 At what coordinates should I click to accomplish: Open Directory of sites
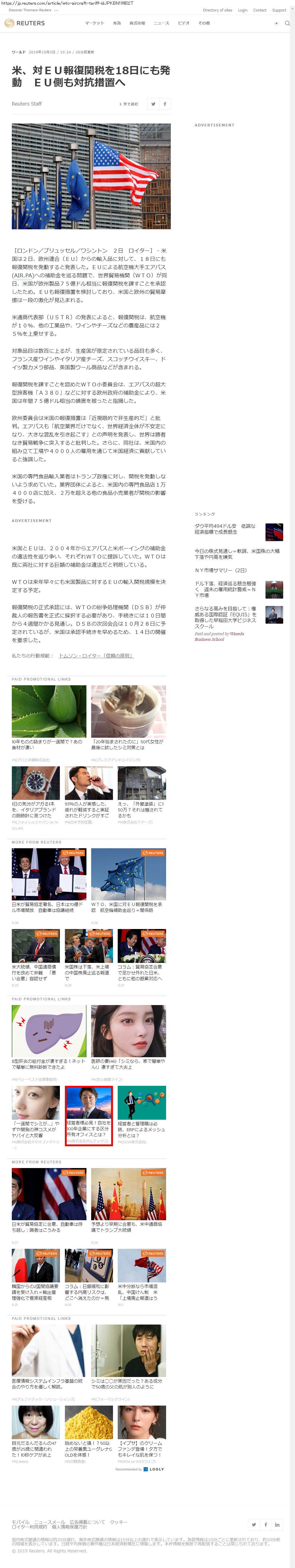[217, 10]
